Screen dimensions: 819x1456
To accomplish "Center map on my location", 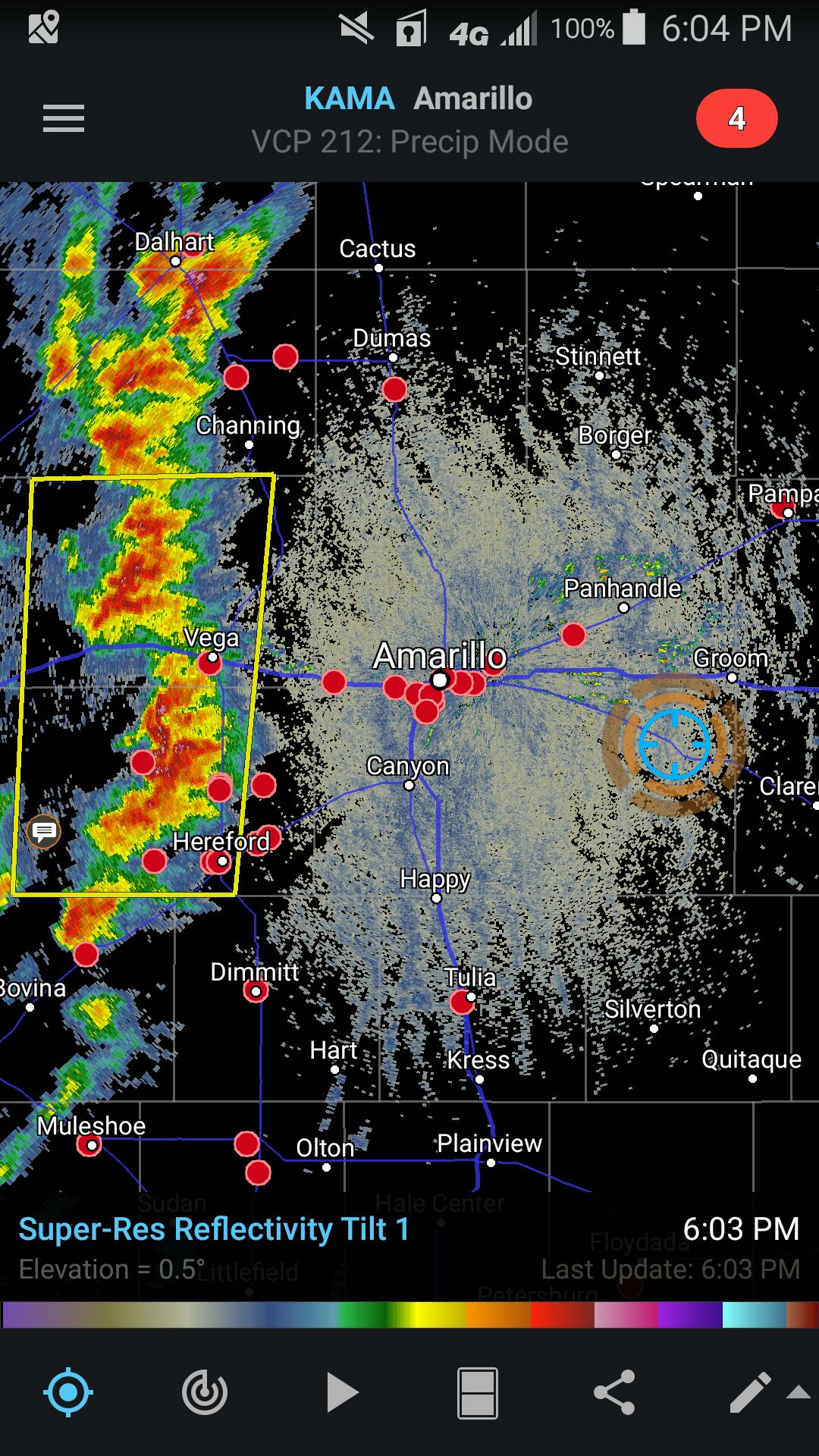I will (68, 1392).
